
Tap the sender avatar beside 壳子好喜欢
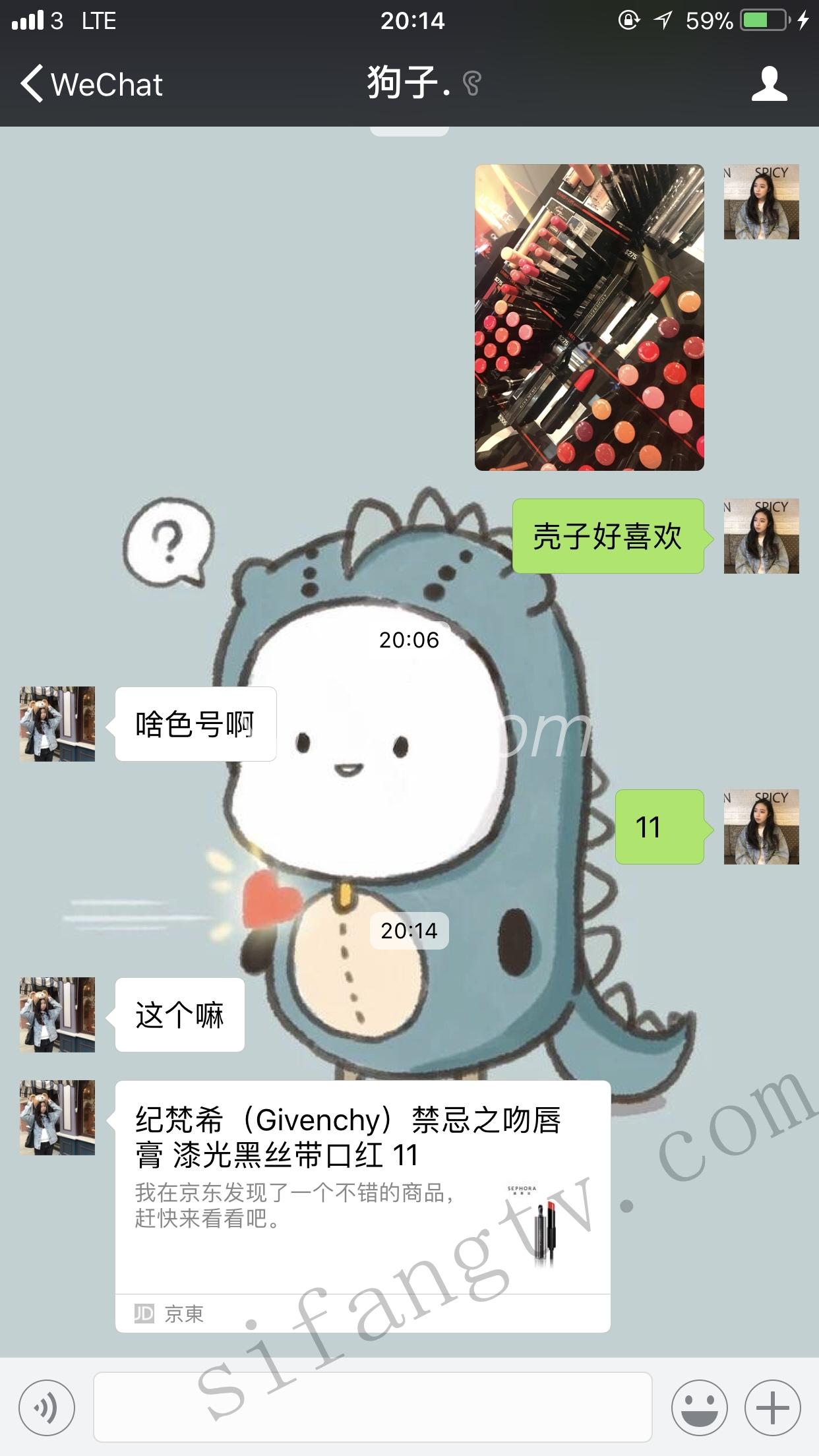point(761,536)
